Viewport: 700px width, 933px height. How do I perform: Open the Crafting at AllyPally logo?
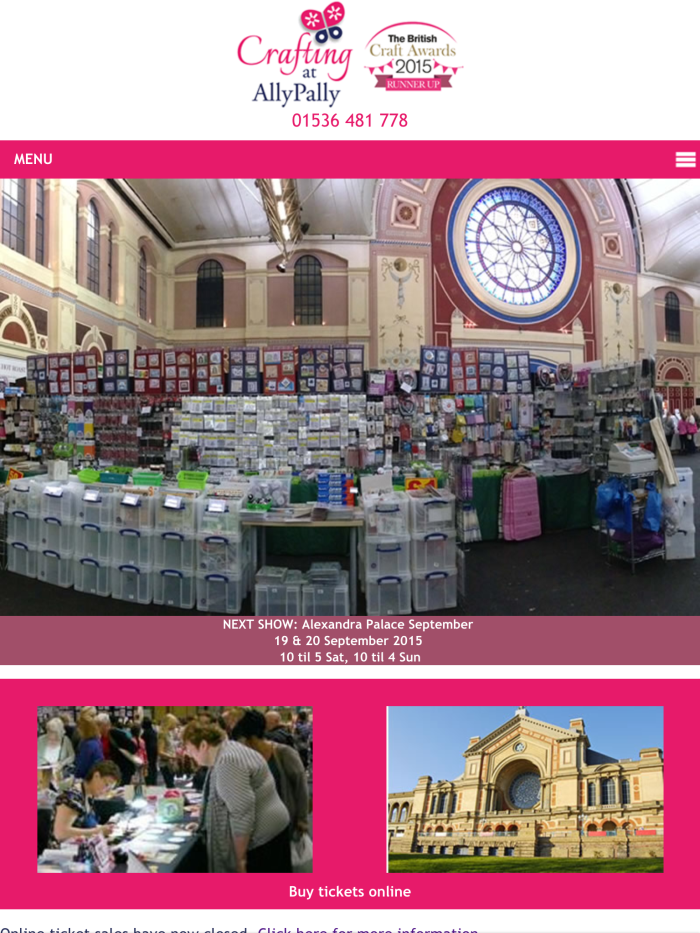coord(294,56)
